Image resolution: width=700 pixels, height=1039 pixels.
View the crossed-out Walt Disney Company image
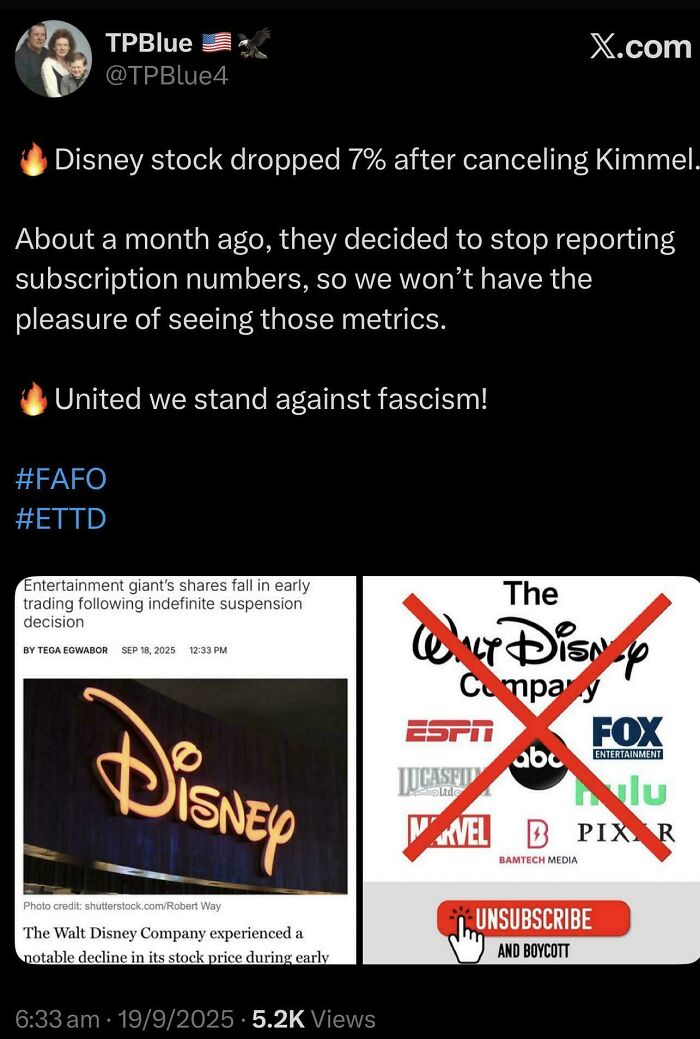[x=530, y=770]
